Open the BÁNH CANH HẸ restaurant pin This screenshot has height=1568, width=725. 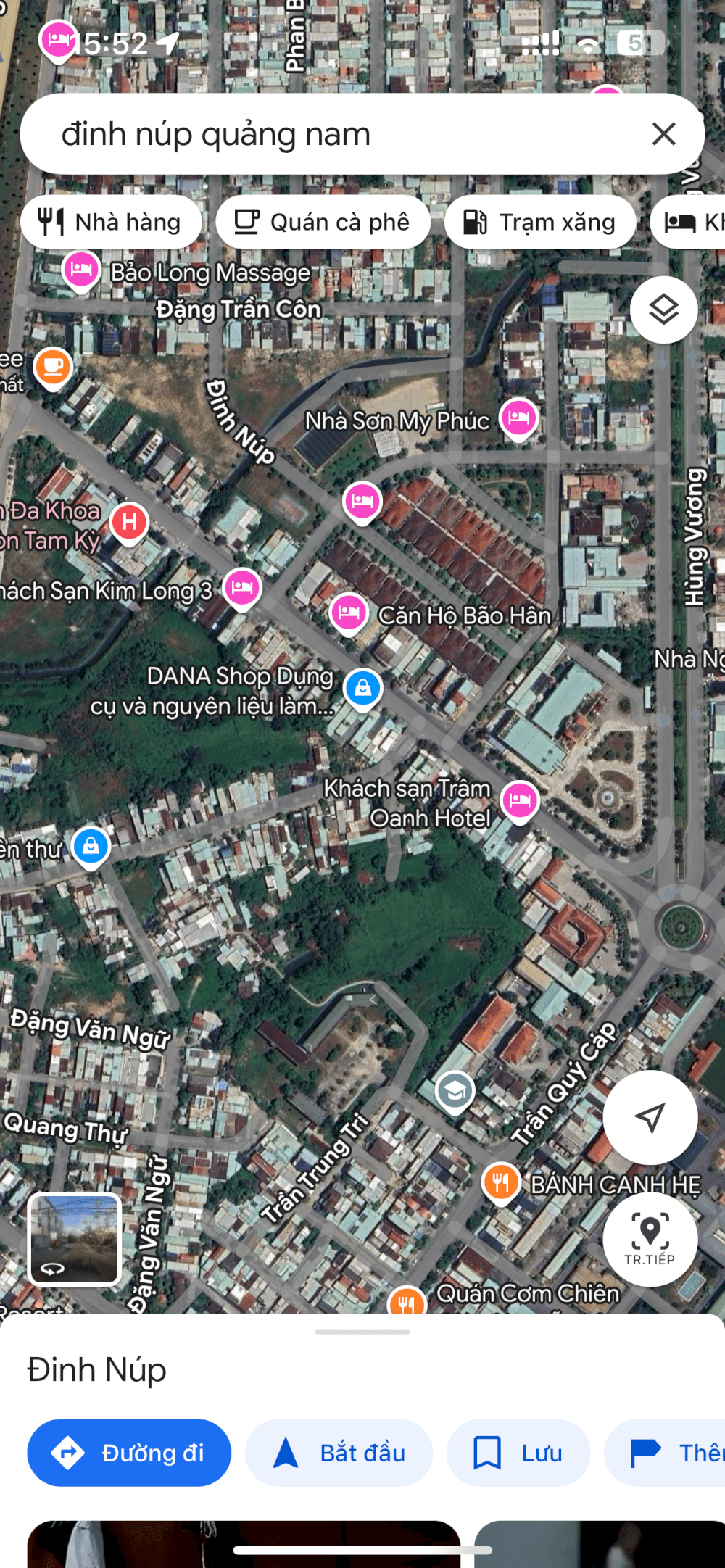click(x=500, y=1182)
